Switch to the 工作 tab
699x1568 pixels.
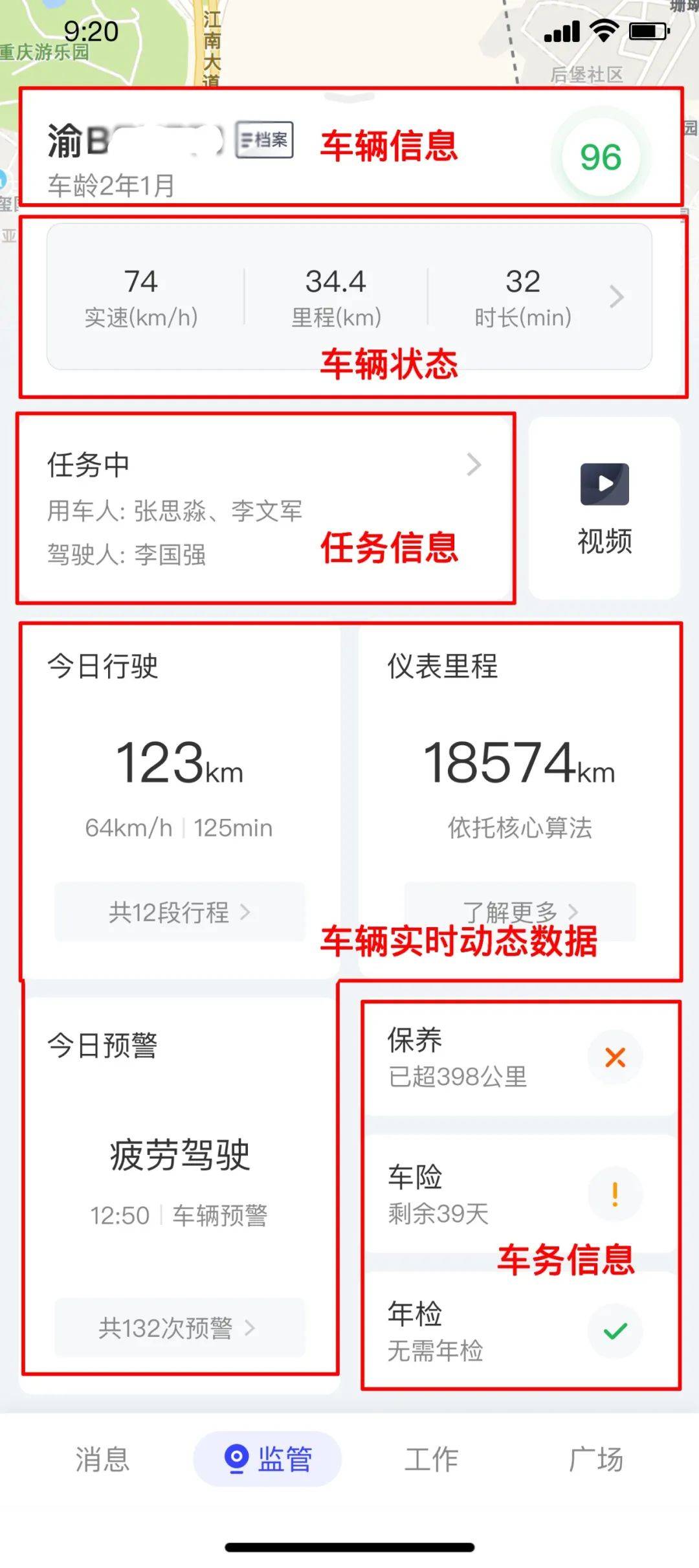tap(431, 1459)
